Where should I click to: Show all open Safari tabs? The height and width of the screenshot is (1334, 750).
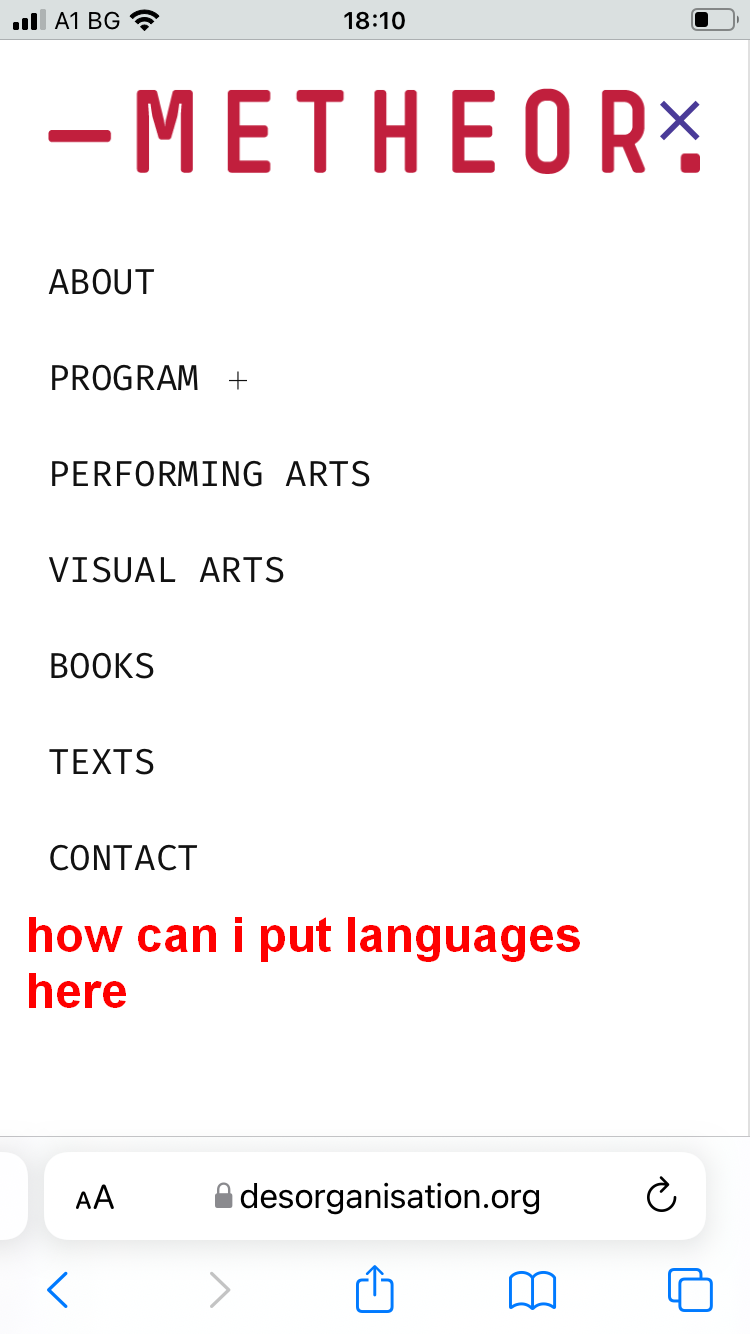(690, 1290)
